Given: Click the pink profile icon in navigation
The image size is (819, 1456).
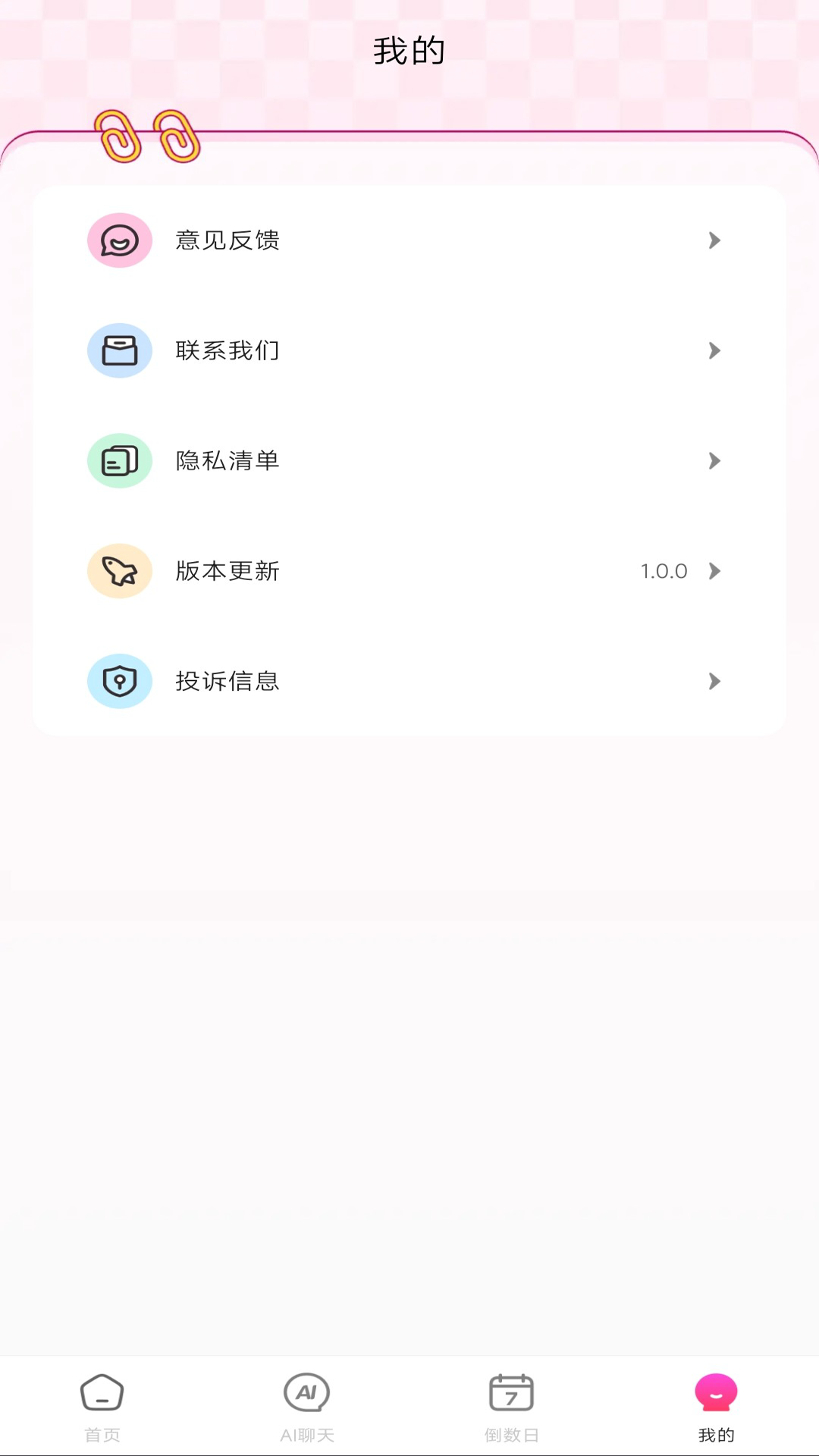Looking at the screenshot, I should (x=715, y=1392).
